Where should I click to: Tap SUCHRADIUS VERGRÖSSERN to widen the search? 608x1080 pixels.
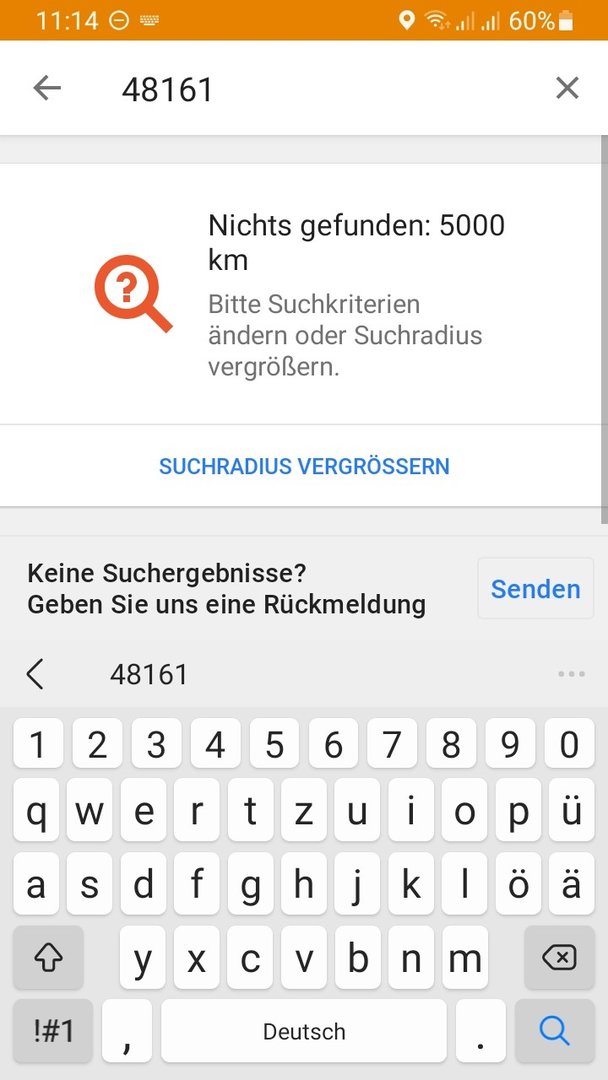click(x=304, y=466)
